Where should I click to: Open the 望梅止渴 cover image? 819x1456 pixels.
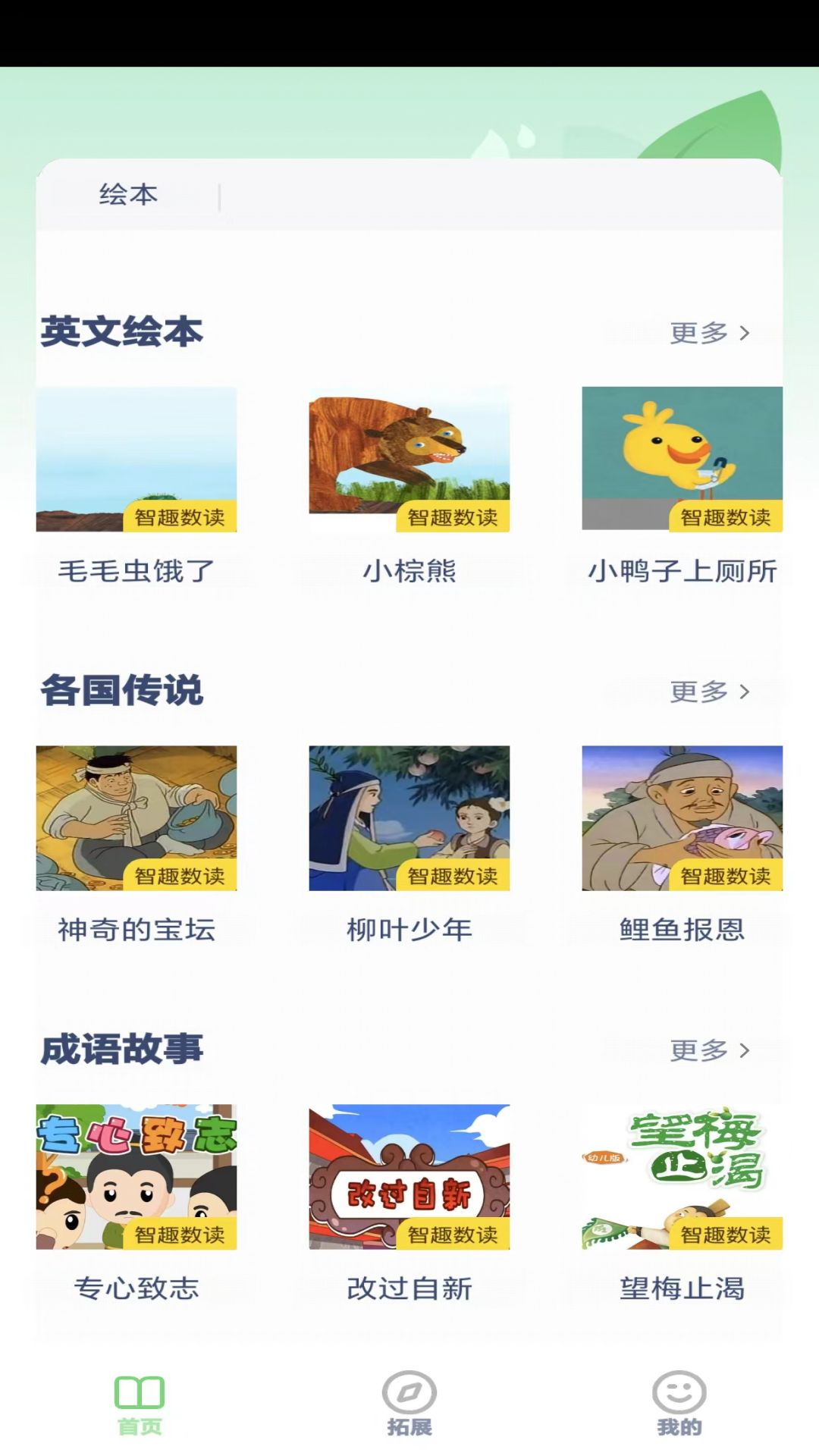click(x=682, y=1178)
